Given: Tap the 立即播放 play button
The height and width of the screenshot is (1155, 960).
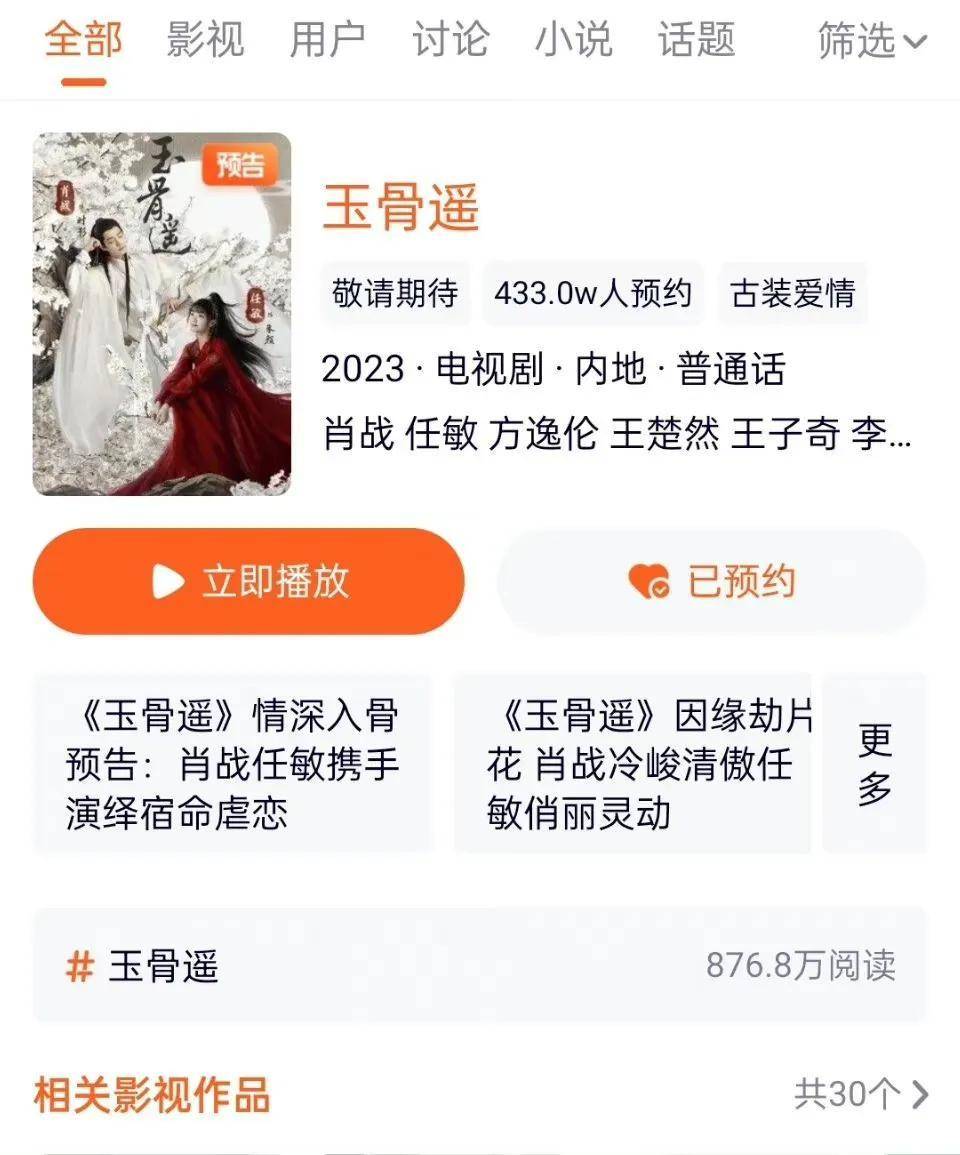Looking at the screenshot, I should pos(249,581).
